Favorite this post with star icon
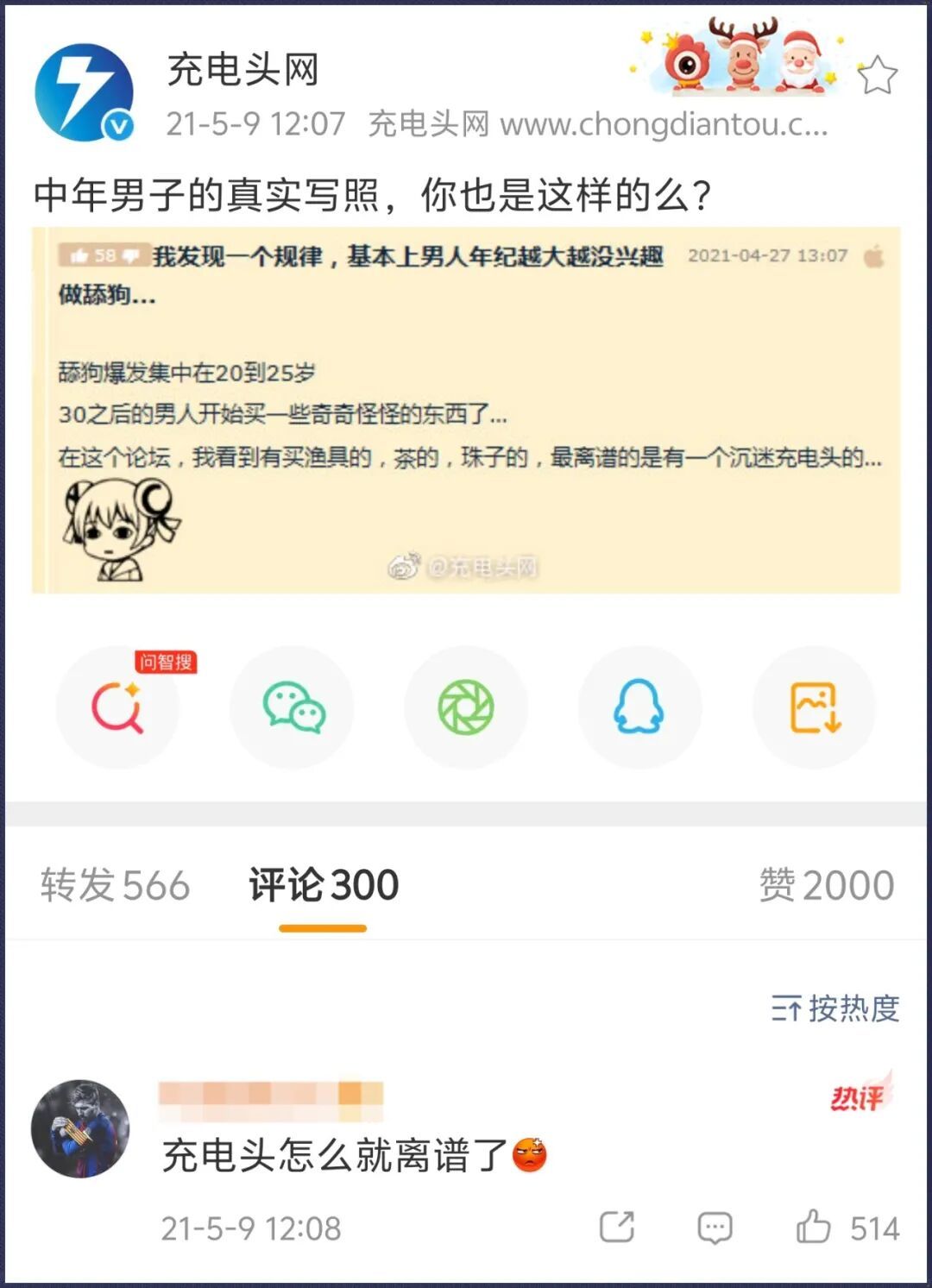Viewport: 932px width, 1288px height. click(x=877, y=76)
